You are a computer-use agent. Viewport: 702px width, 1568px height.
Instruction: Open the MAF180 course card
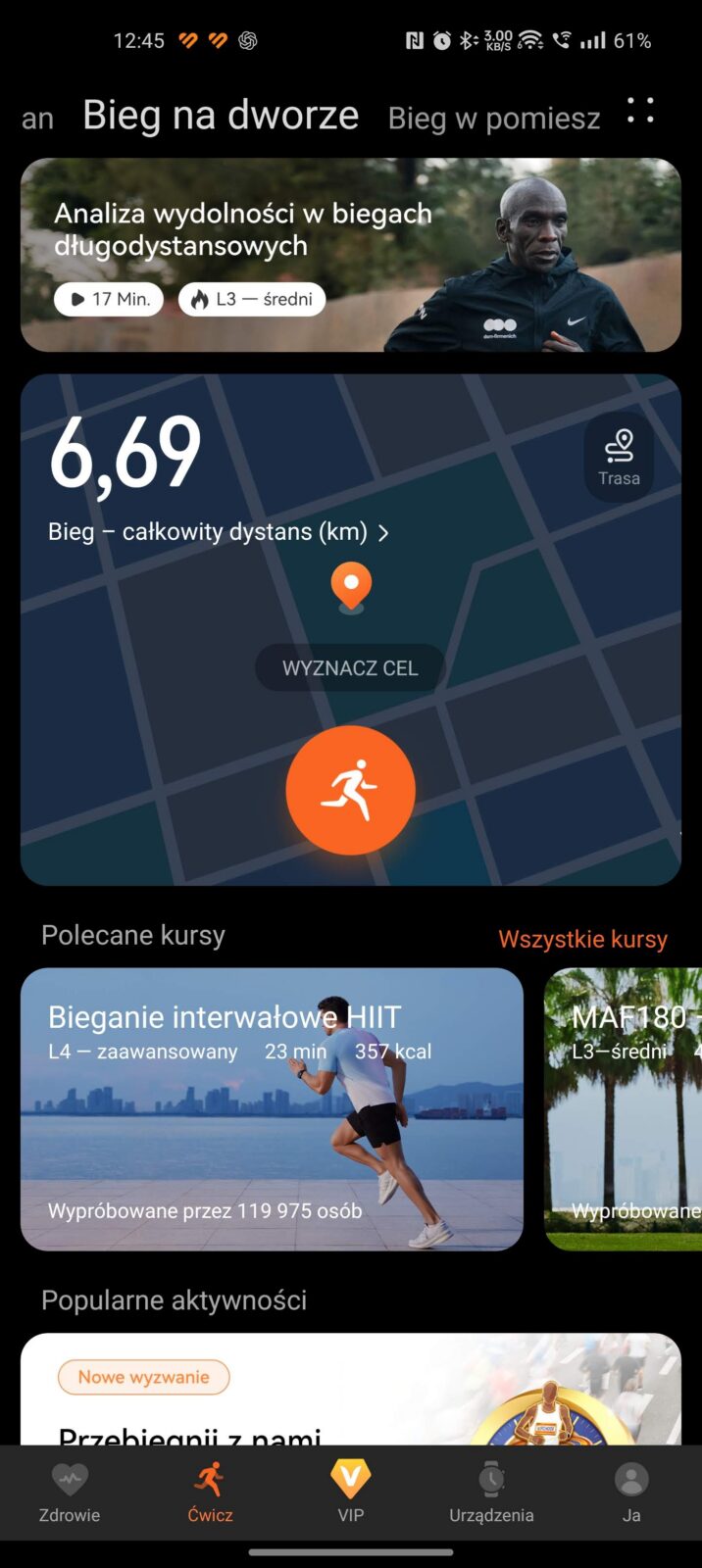(x=624, y=1109)
